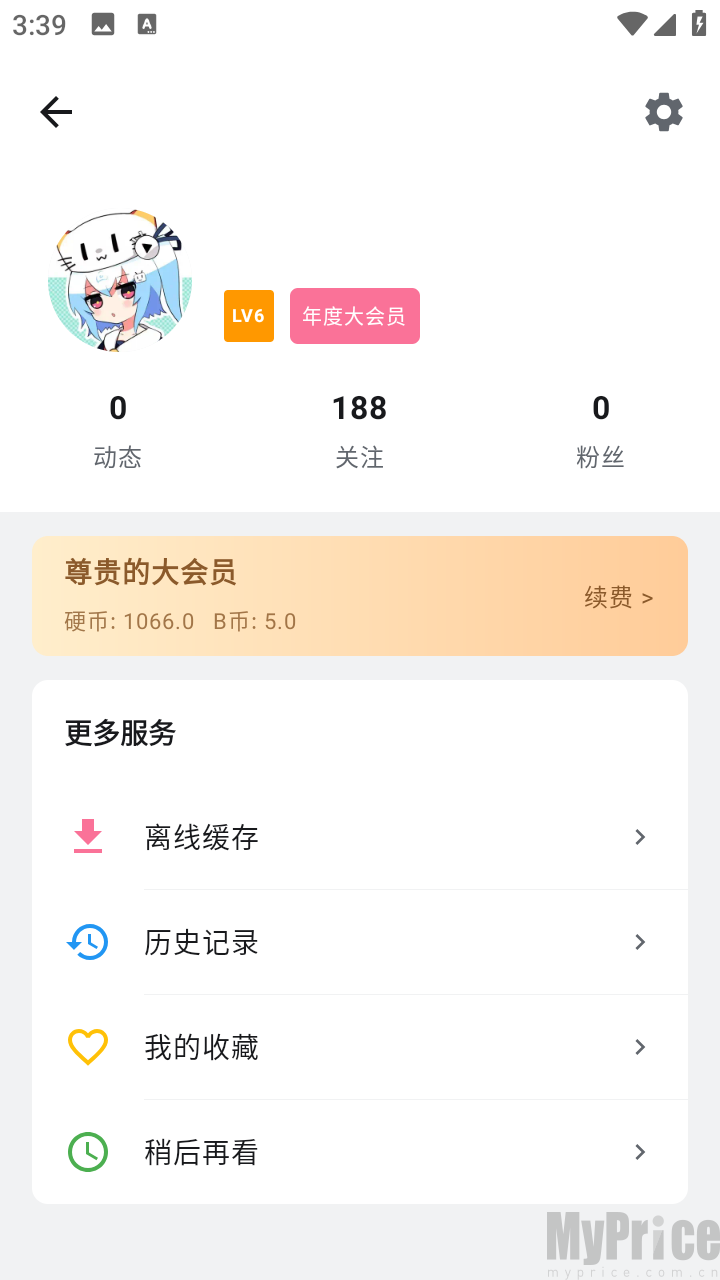Open the 关注 following list
This screenshot has height=1280, width=720.
tap(359, 430)
